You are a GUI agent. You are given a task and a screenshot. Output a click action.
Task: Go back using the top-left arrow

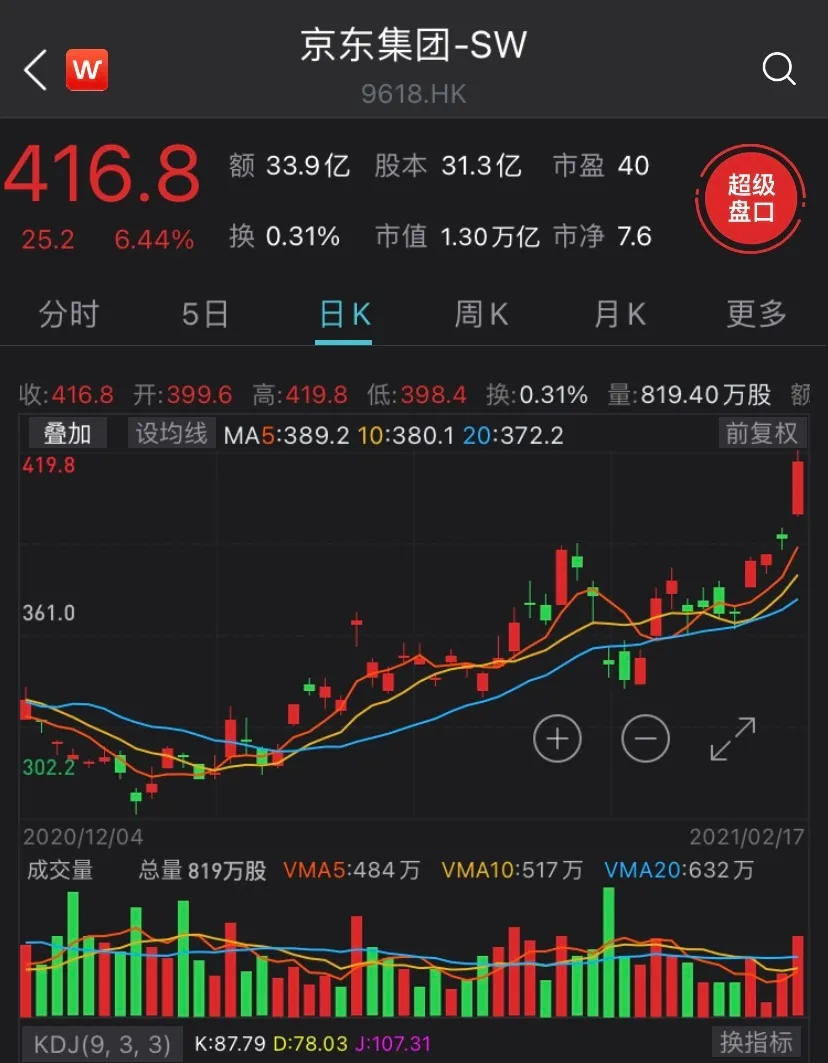(35, 71)
